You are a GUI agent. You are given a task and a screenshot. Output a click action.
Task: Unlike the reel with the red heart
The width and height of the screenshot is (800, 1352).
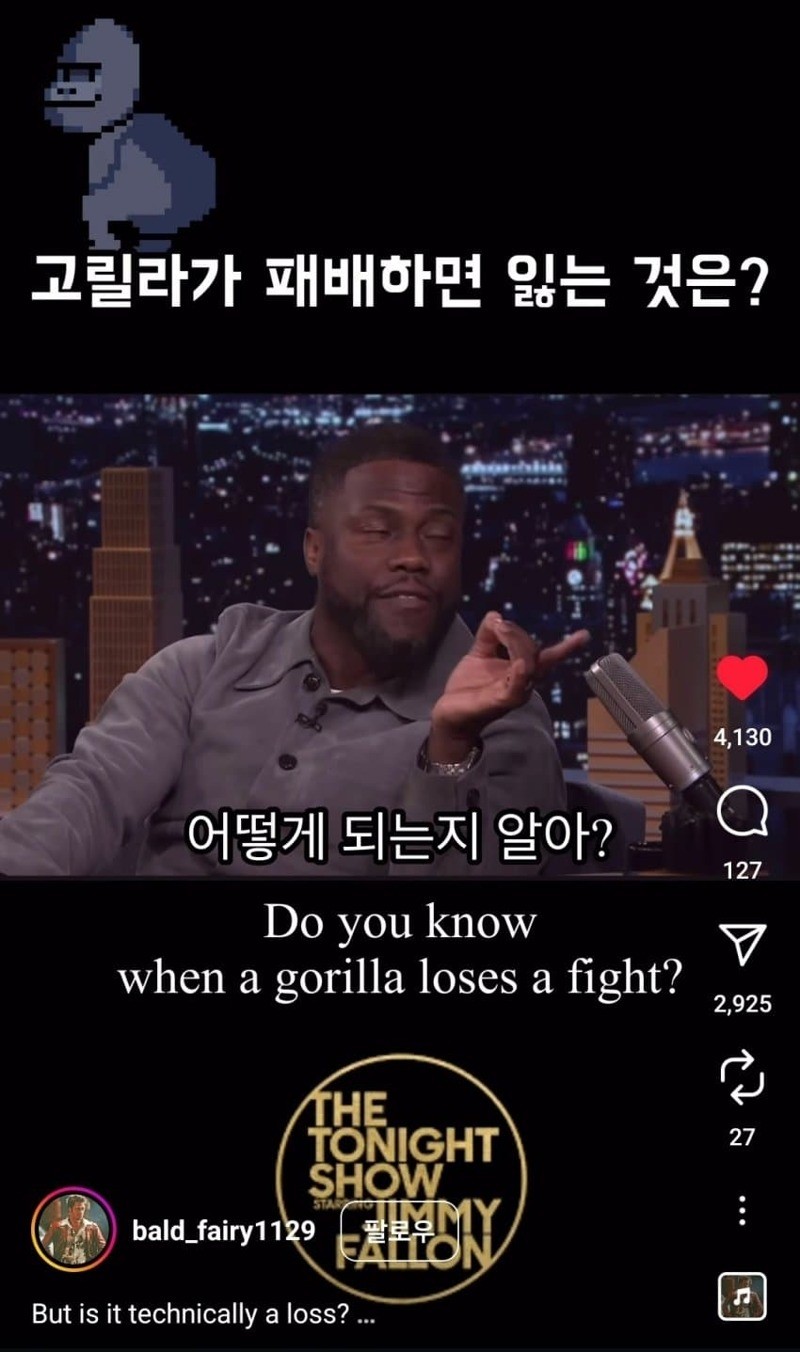pyautogui.click(x=742, y=679)
